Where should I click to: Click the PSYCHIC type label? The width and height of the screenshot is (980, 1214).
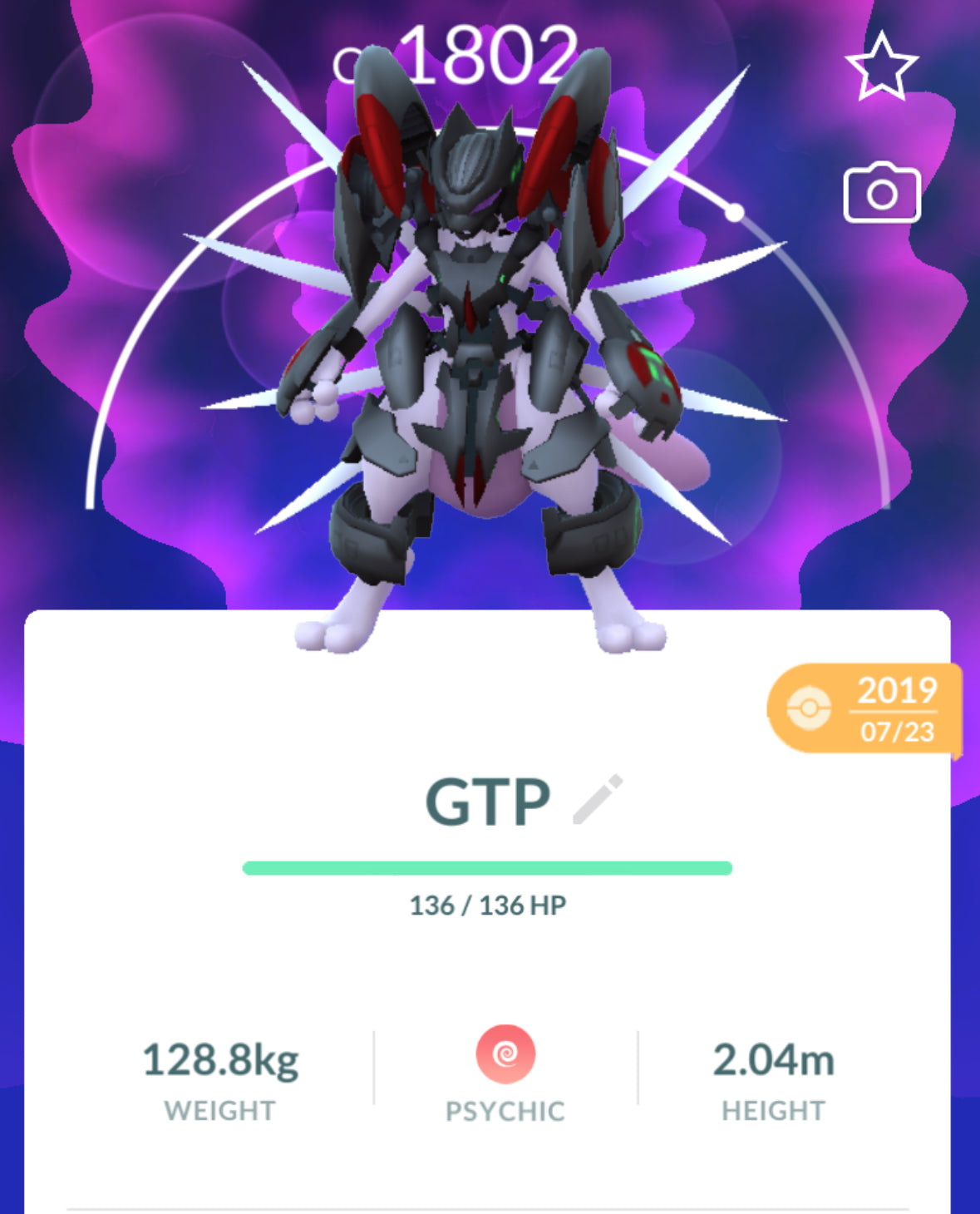click(x=504, y=1110)
